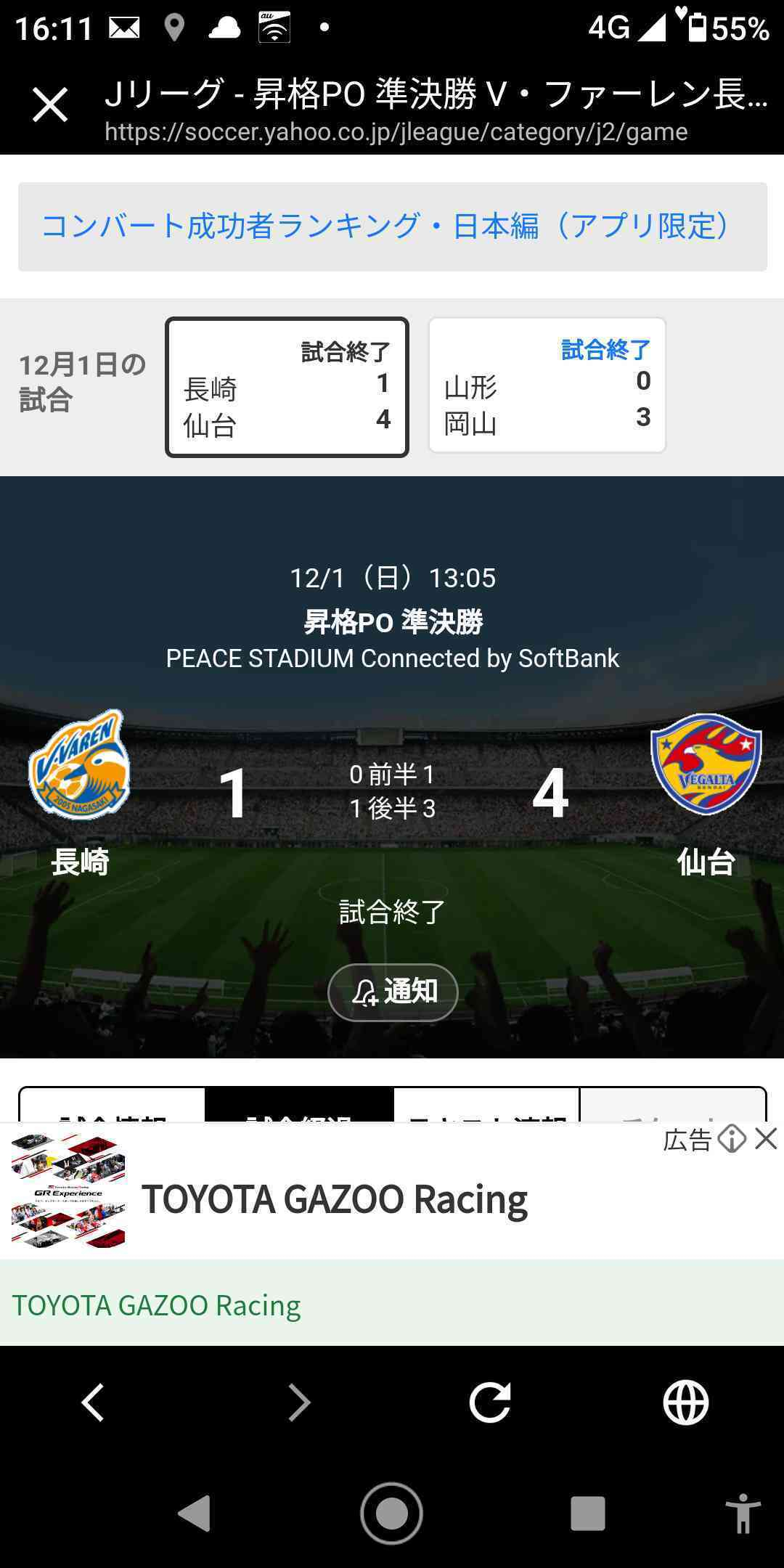The height and width of the screenshot is (1568, 784).
Task: Tap the 通知 notification button
Action: point(393,992)
